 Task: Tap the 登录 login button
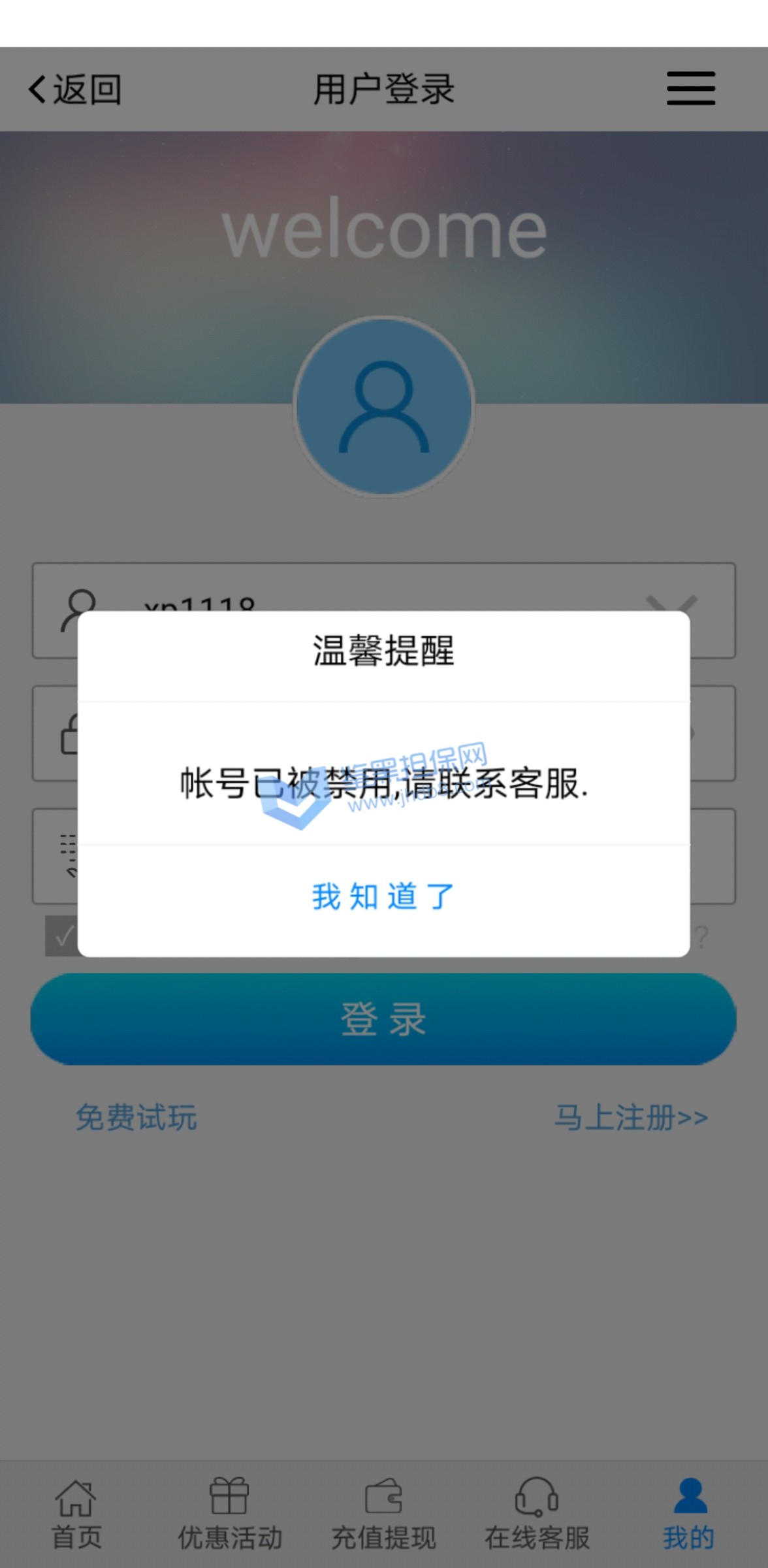click(x=383, y=1019)
